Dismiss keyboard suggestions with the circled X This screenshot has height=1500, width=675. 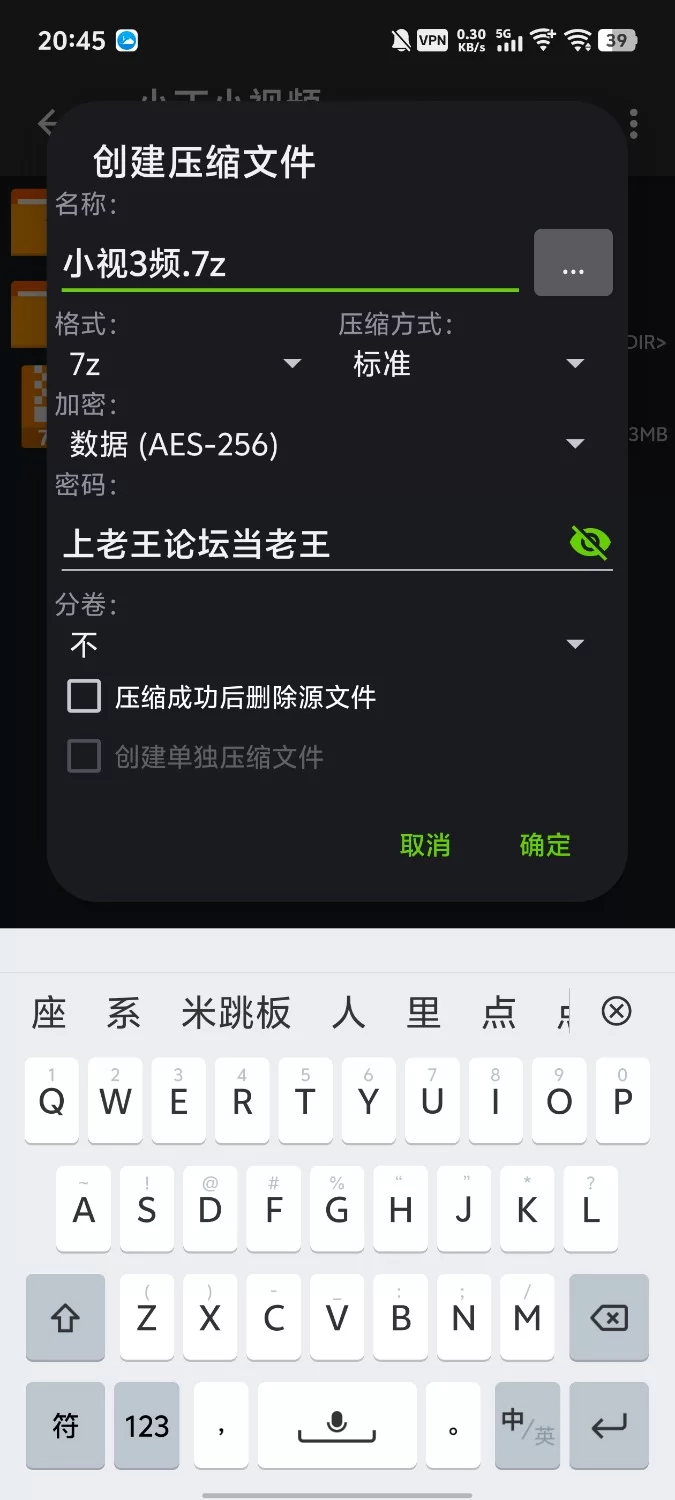[616, 1012]
